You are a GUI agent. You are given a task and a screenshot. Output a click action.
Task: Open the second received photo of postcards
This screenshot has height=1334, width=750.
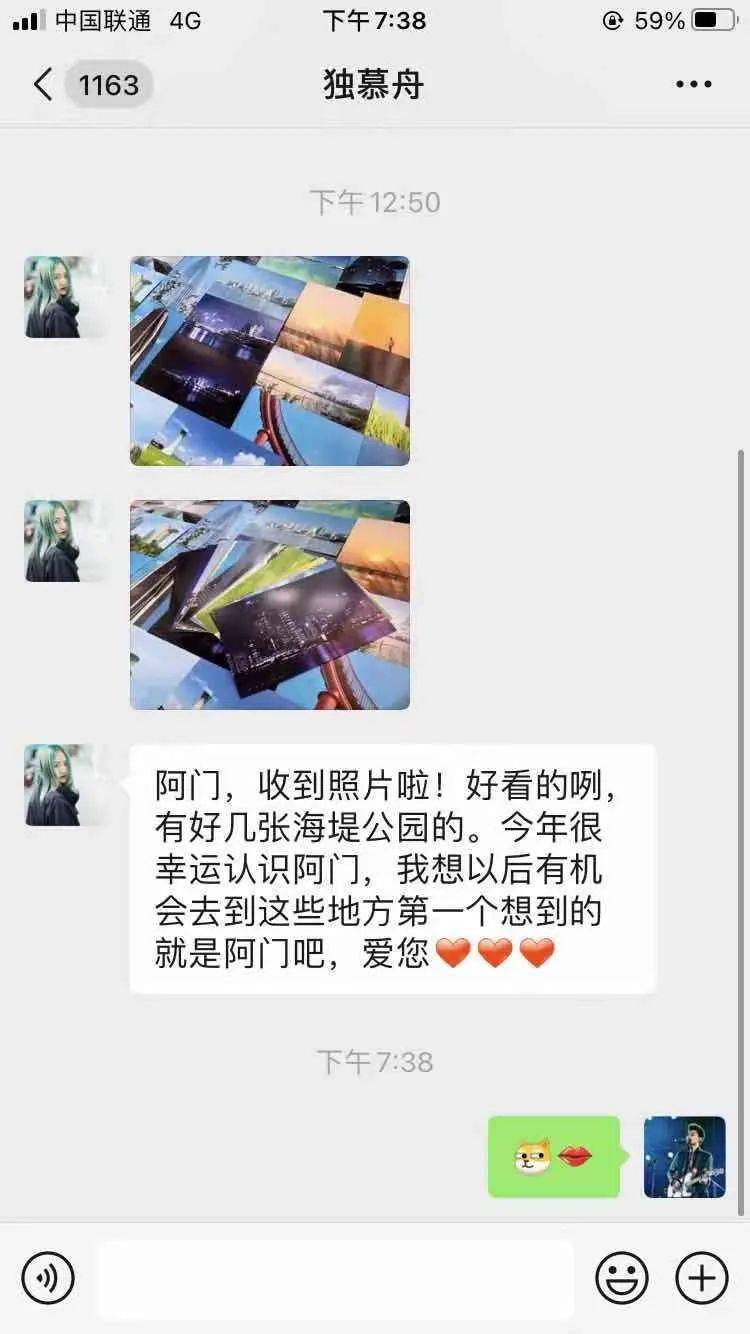click(x=270, y=605)
